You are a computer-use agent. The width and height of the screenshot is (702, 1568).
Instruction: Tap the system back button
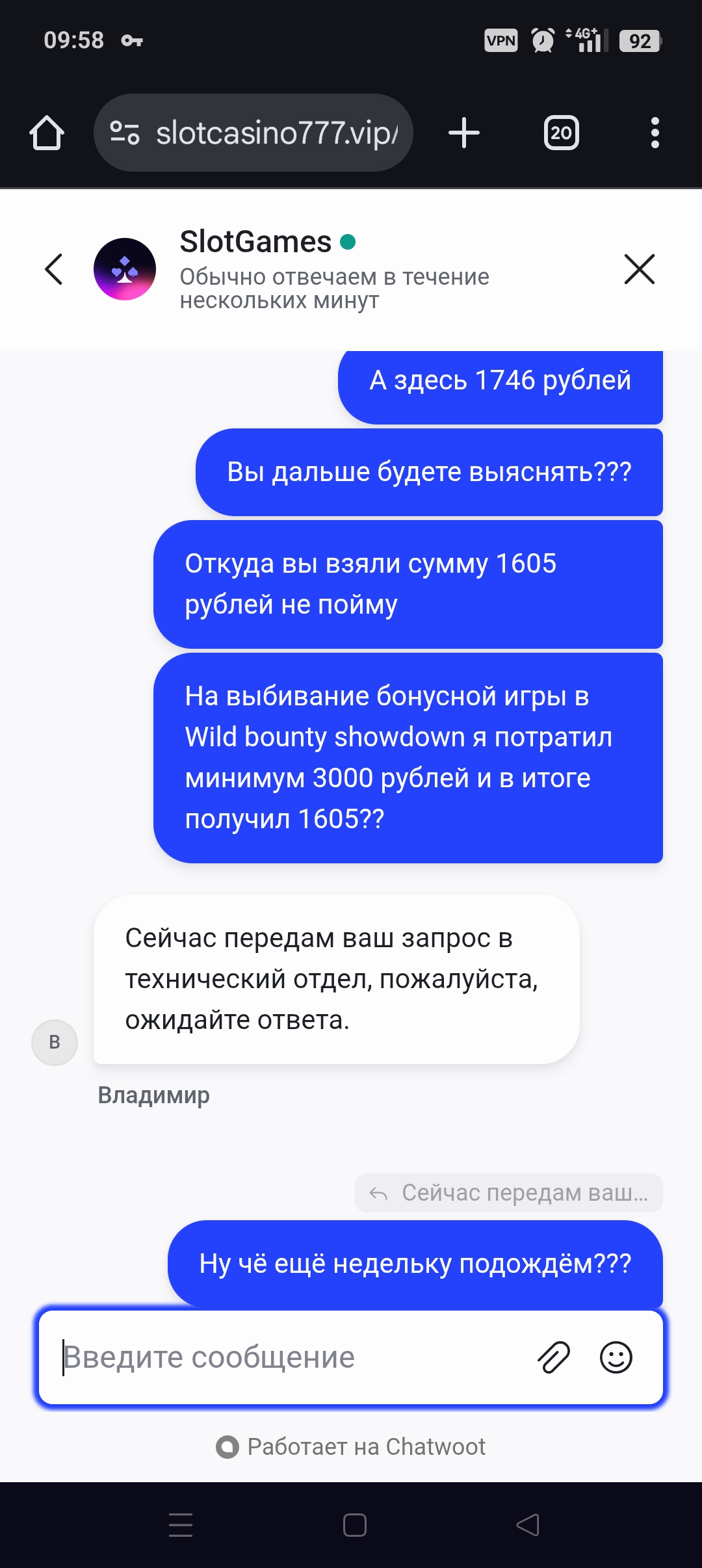528,1524
